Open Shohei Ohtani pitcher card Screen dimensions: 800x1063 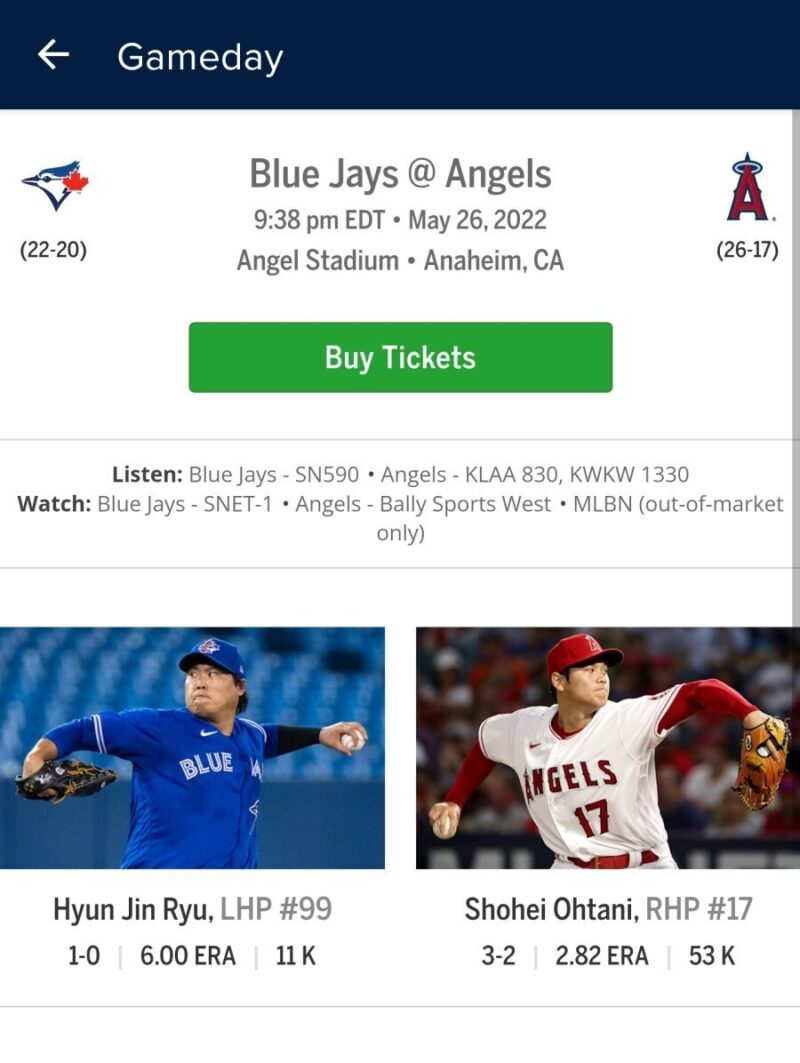pyautogui.click(x=607, y=748)
